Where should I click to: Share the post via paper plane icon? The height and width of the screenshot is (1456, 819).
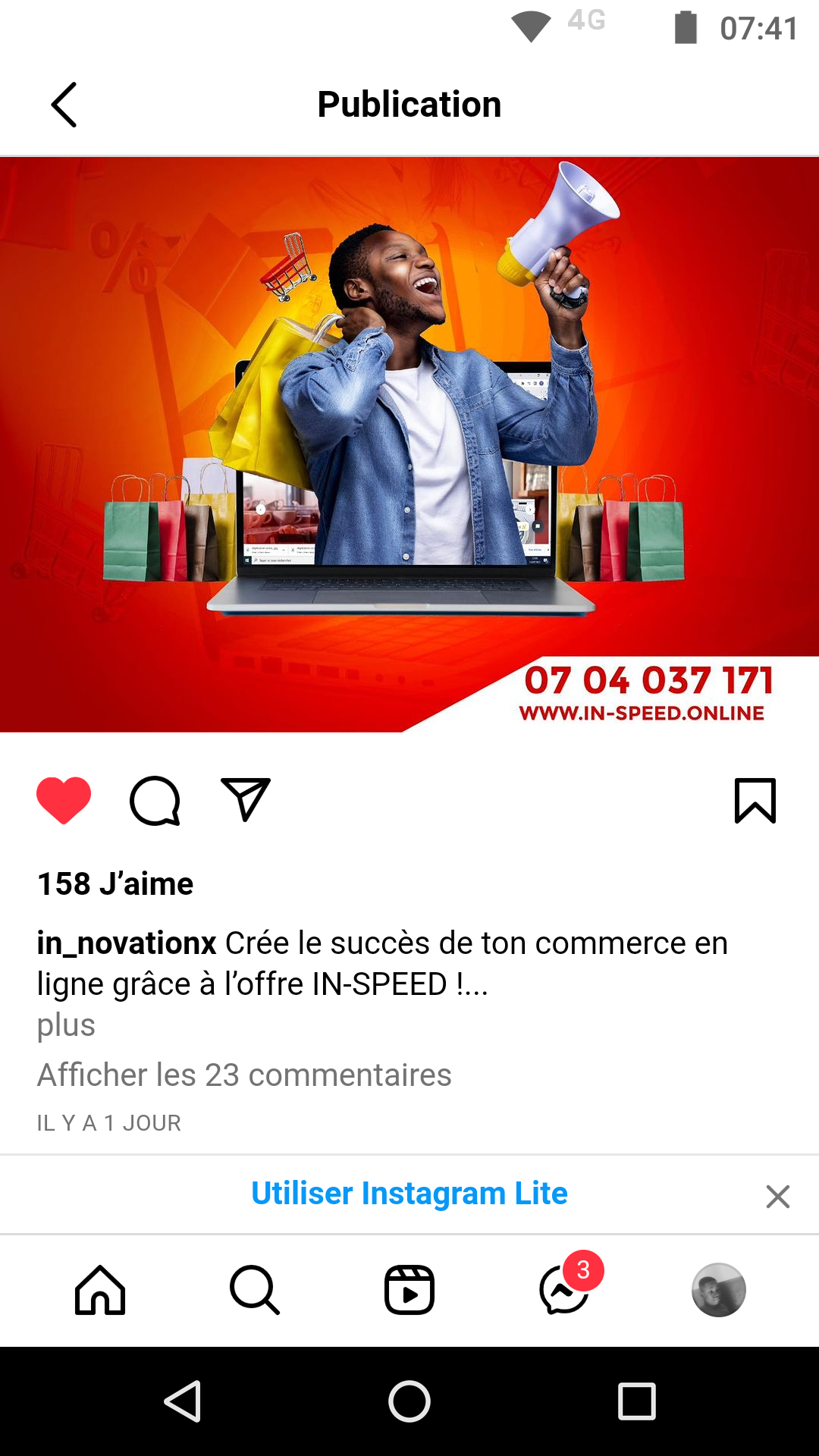tap(246, 799)
